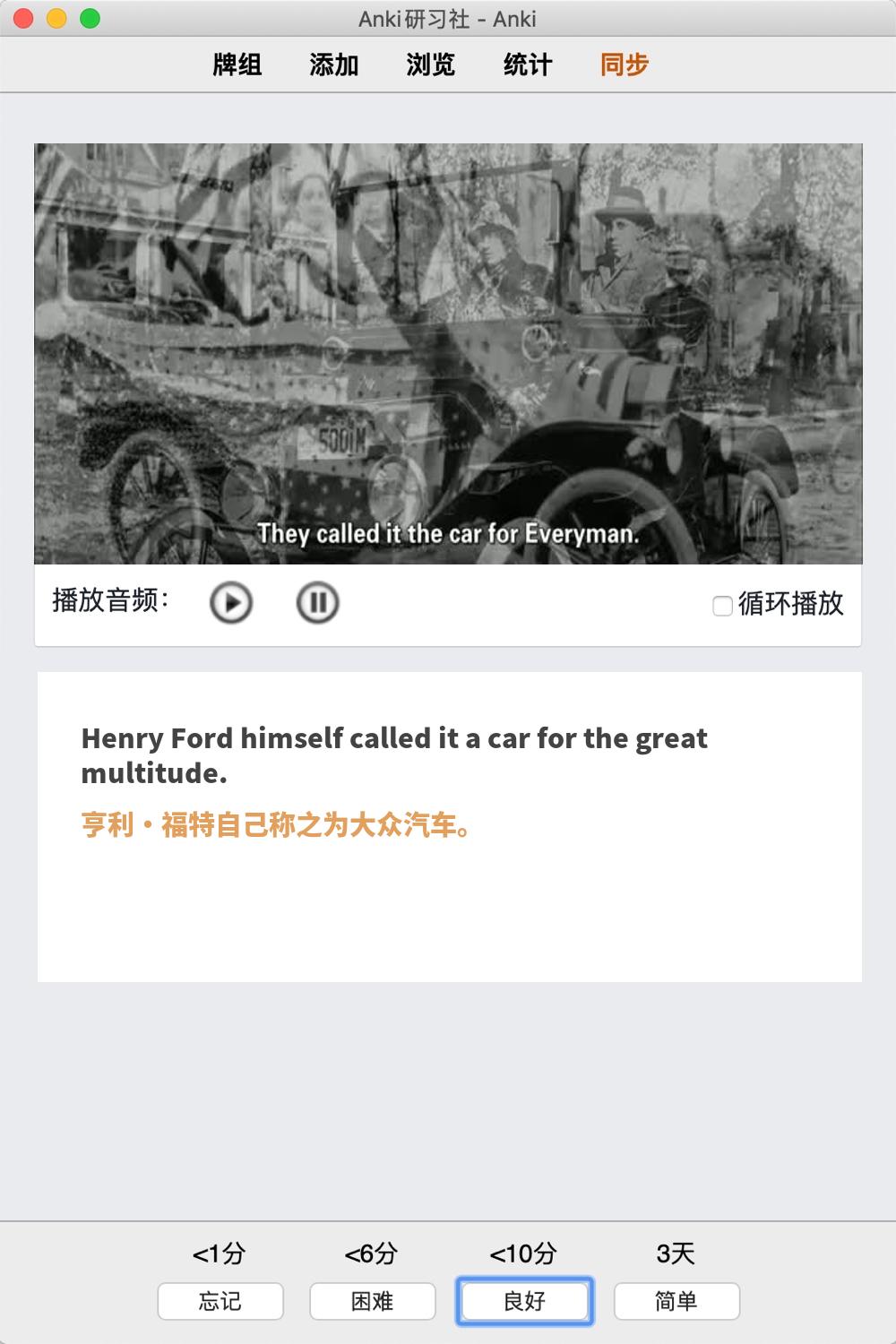Rate the card as 简单 (Easy)
Screen dimensions: 896x1344
(676, 1301)
